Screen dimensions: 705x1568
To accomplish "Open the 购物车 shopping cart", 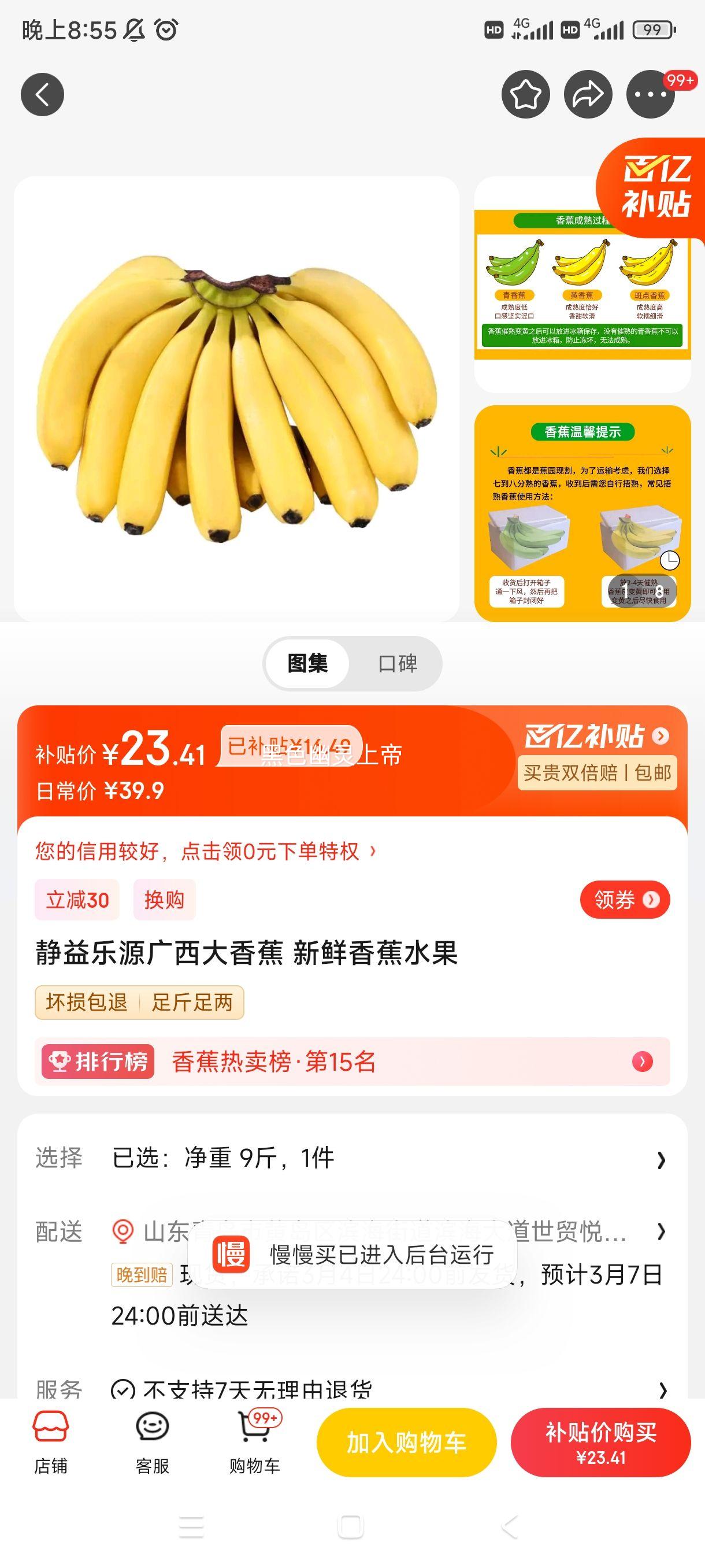I will 254,1443.
